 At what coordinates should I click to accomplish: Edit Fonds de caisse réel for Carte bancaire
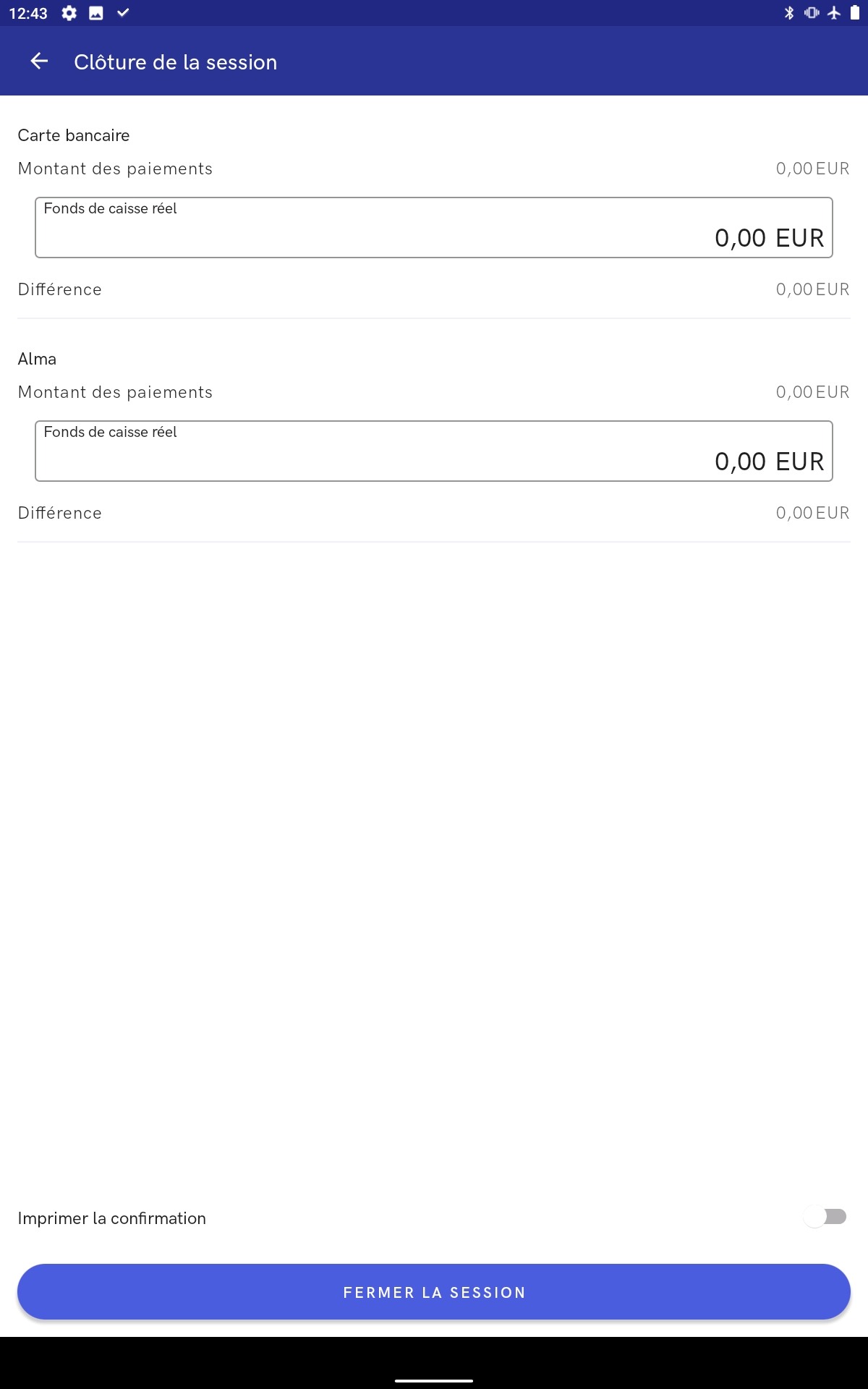(x=434, y=227)
